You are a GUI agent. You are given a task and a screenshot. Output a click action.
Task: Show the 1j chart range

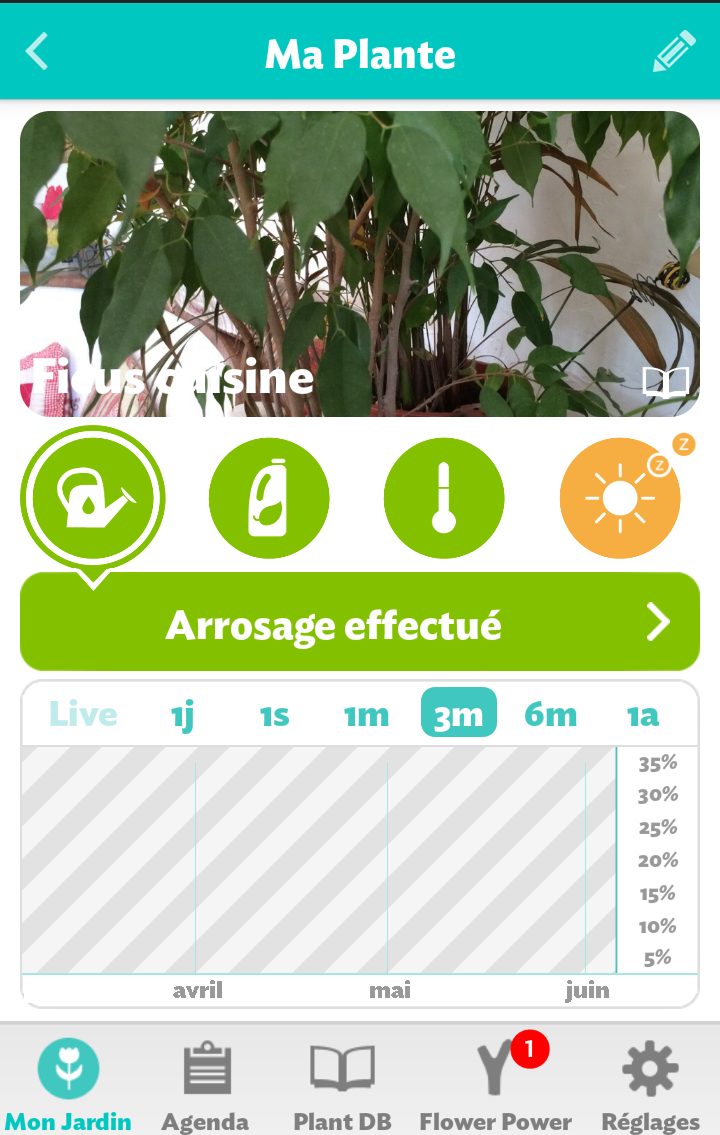(x=182, y=714)
